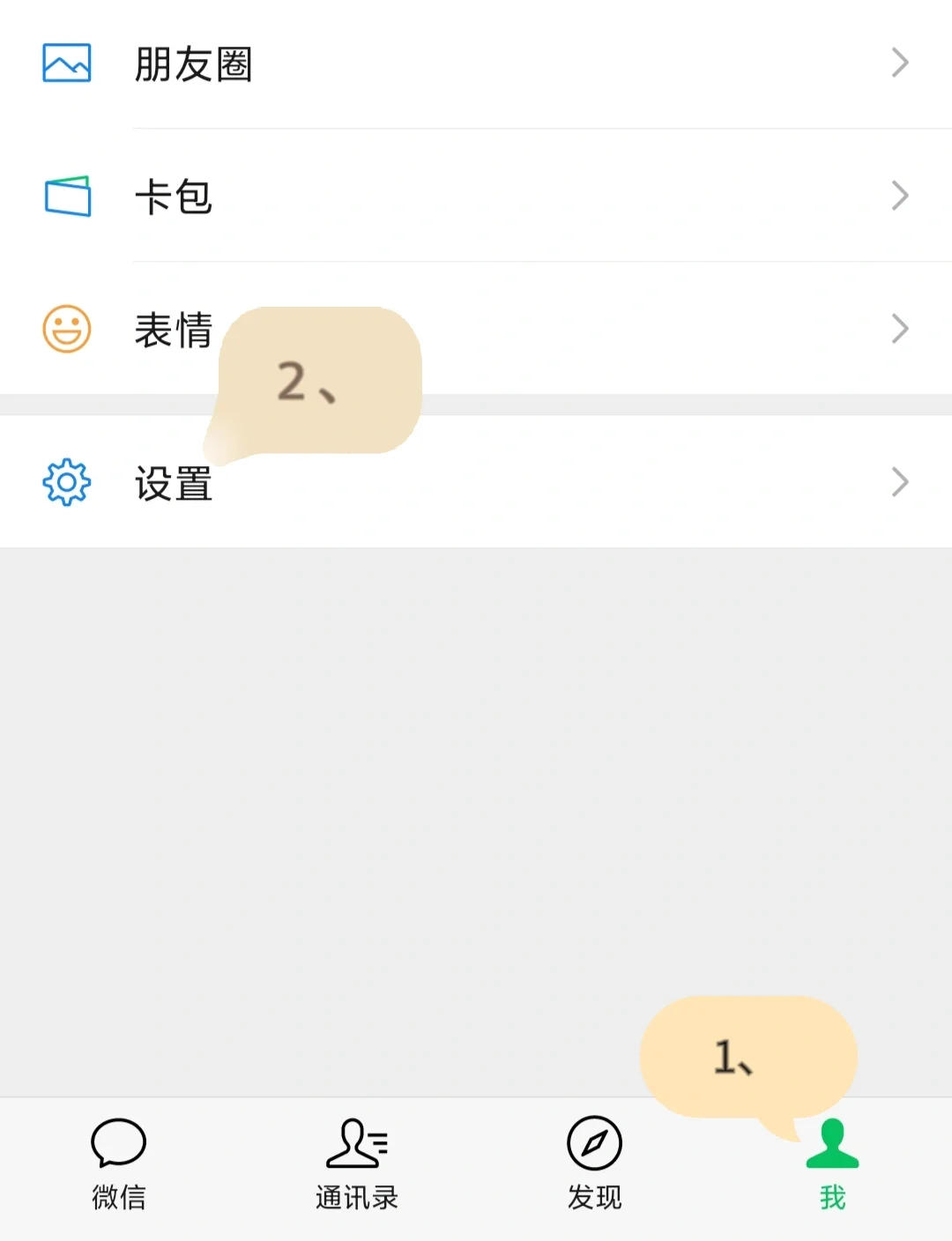Viewport: 952px width, 1241px height.
Task: Tap the green Me profile icon
Action: coord(833,1143)
